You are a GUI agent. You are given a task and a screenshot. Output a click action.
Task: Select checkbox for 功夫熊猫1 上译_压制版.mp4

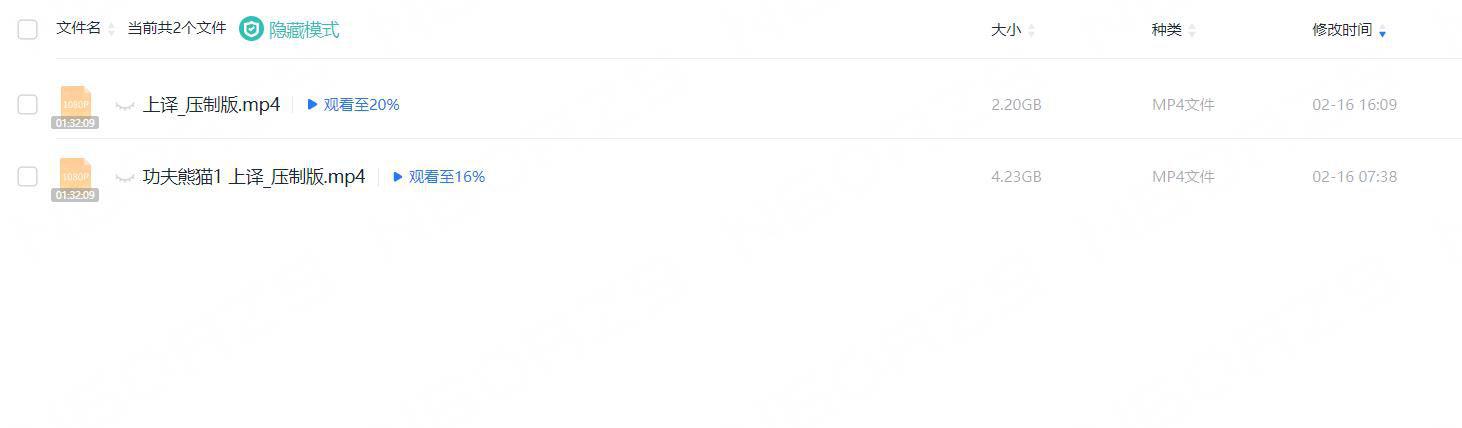tap(27, 177)
